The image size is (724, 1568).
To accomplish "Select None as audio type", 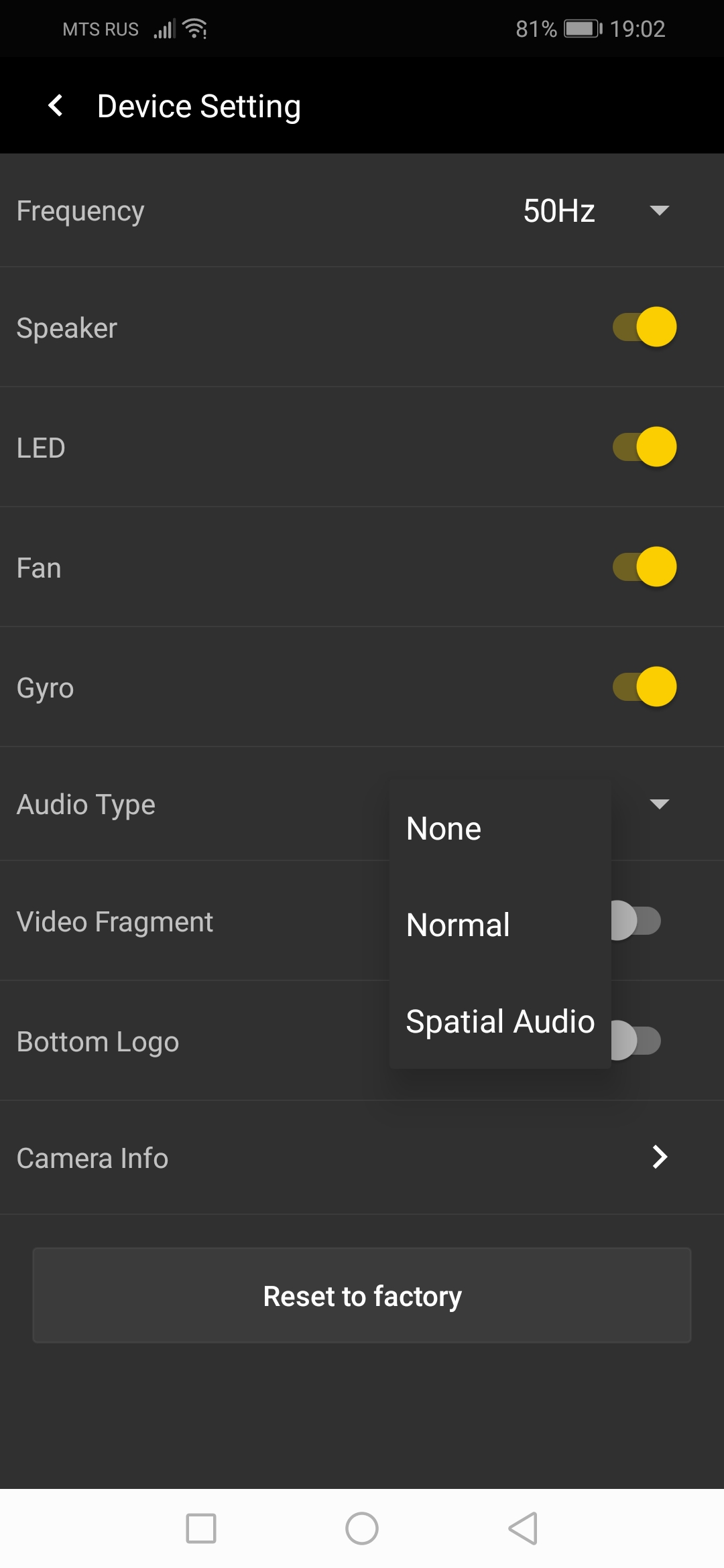I will (x=444, y=829).
